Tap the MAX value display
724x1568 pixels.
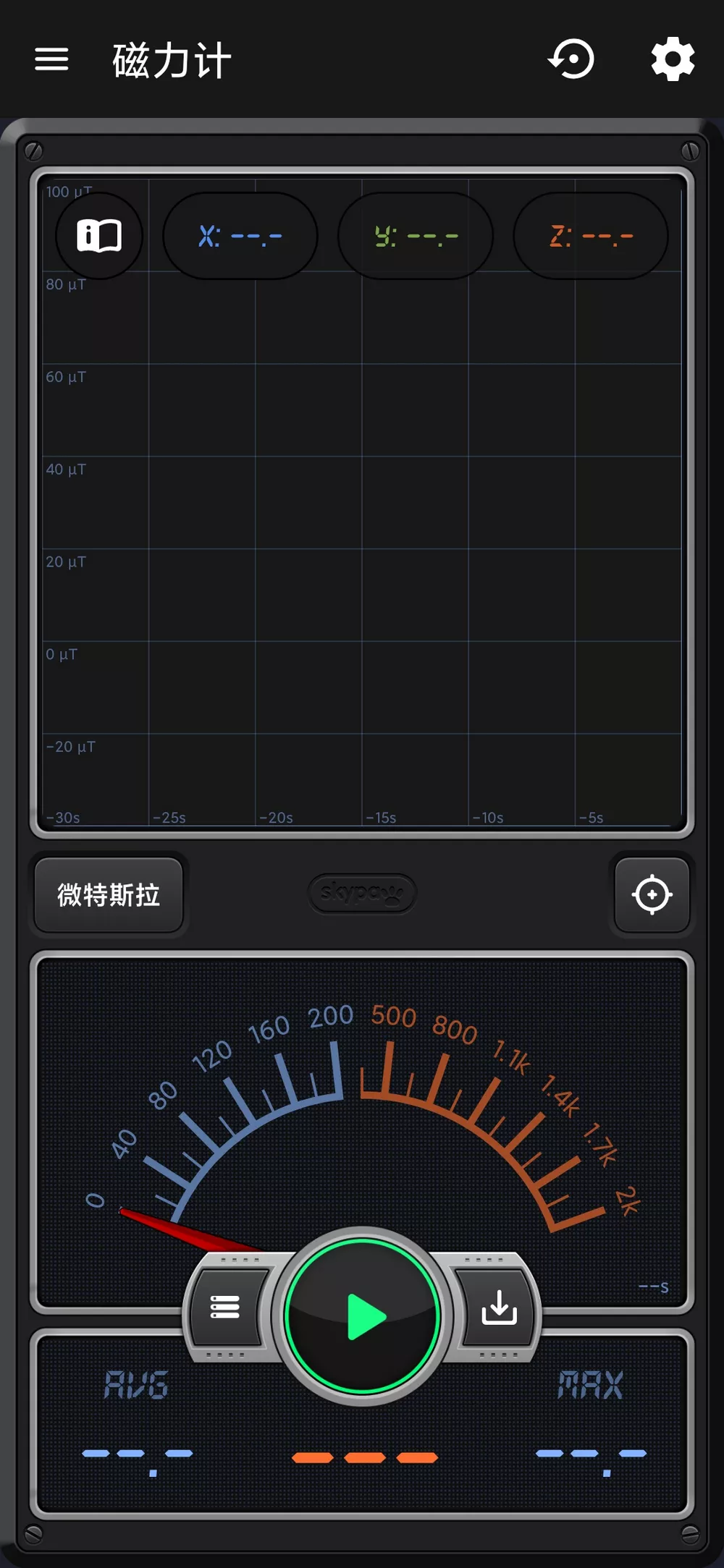589,1454
